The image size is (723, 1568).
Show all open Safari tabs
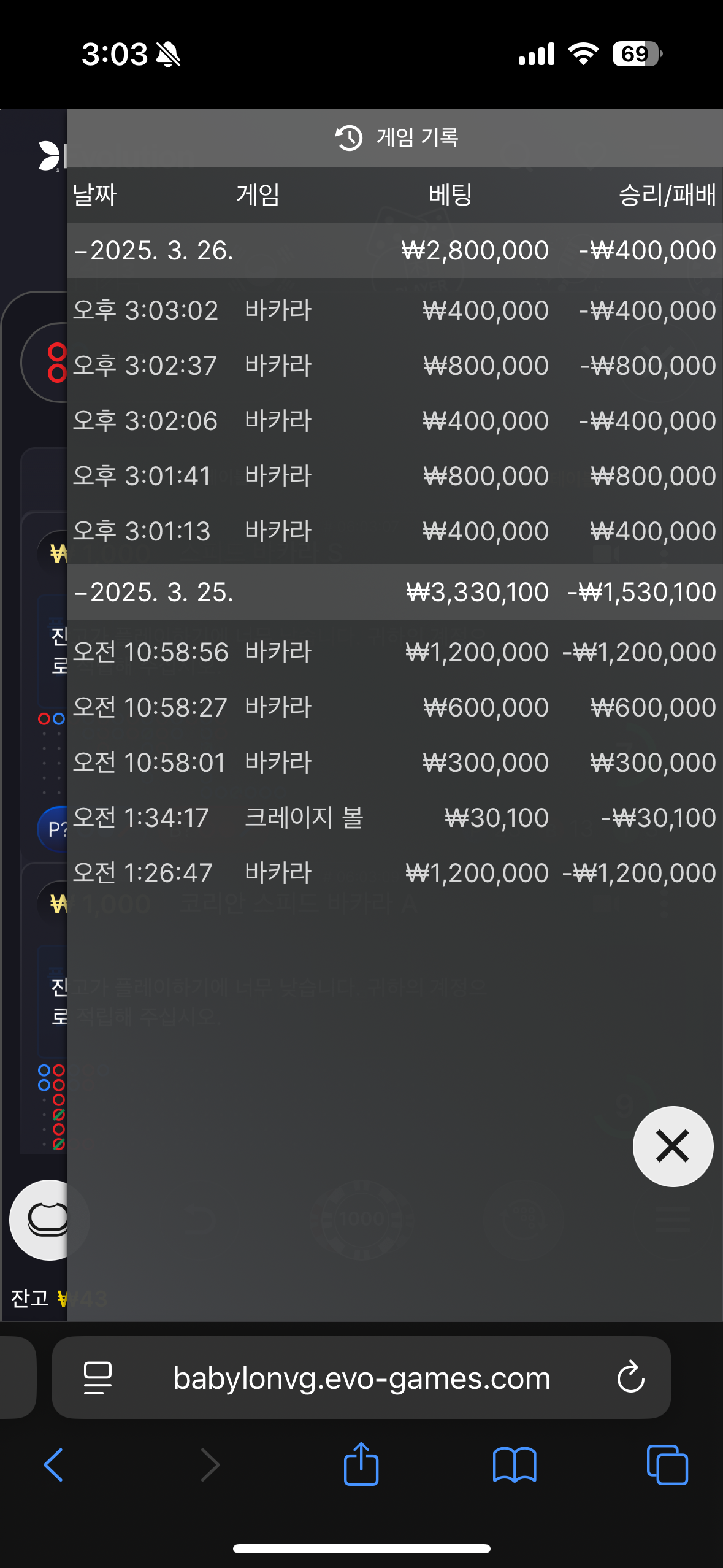point(667,1465)
